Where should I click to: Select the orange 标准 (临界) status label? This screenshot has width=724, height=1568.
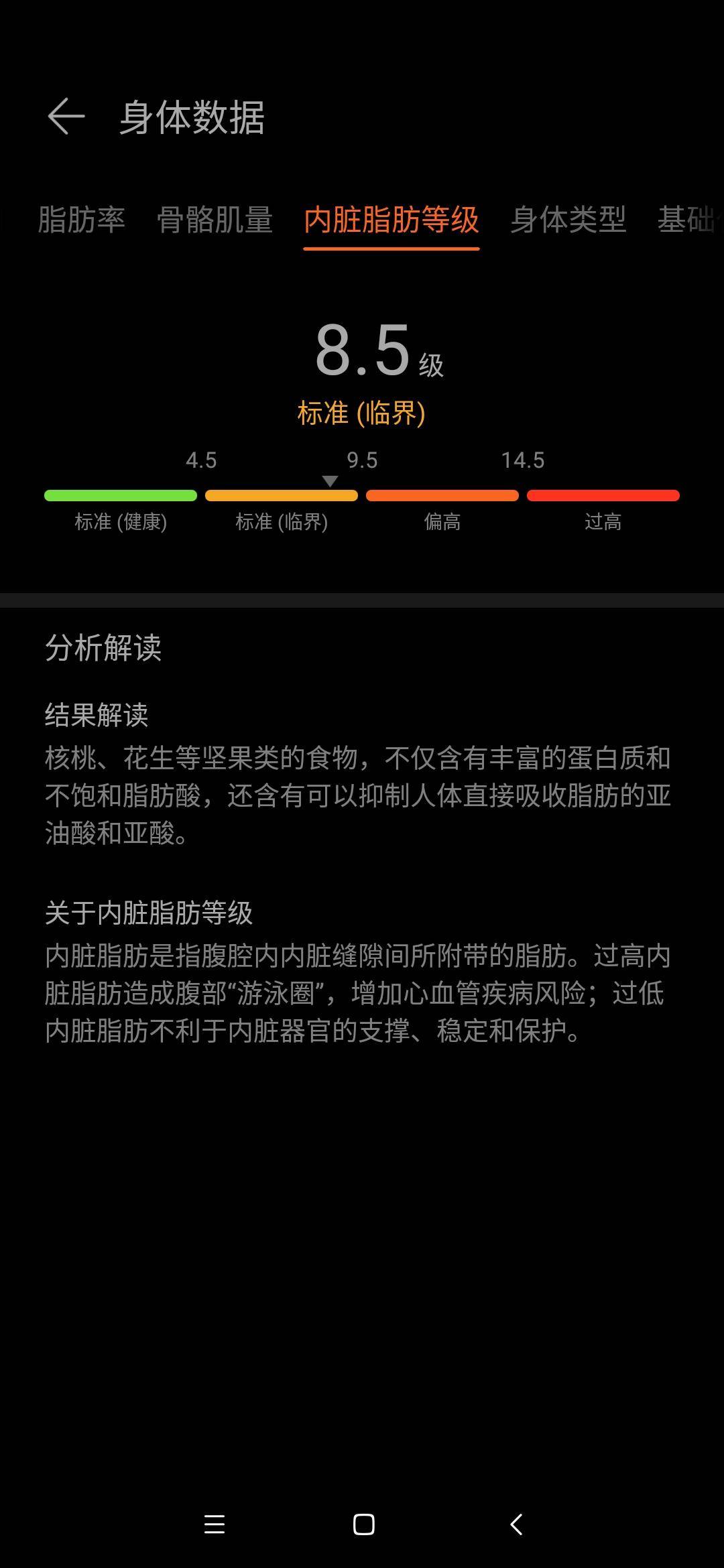click(x=362, y=413)
